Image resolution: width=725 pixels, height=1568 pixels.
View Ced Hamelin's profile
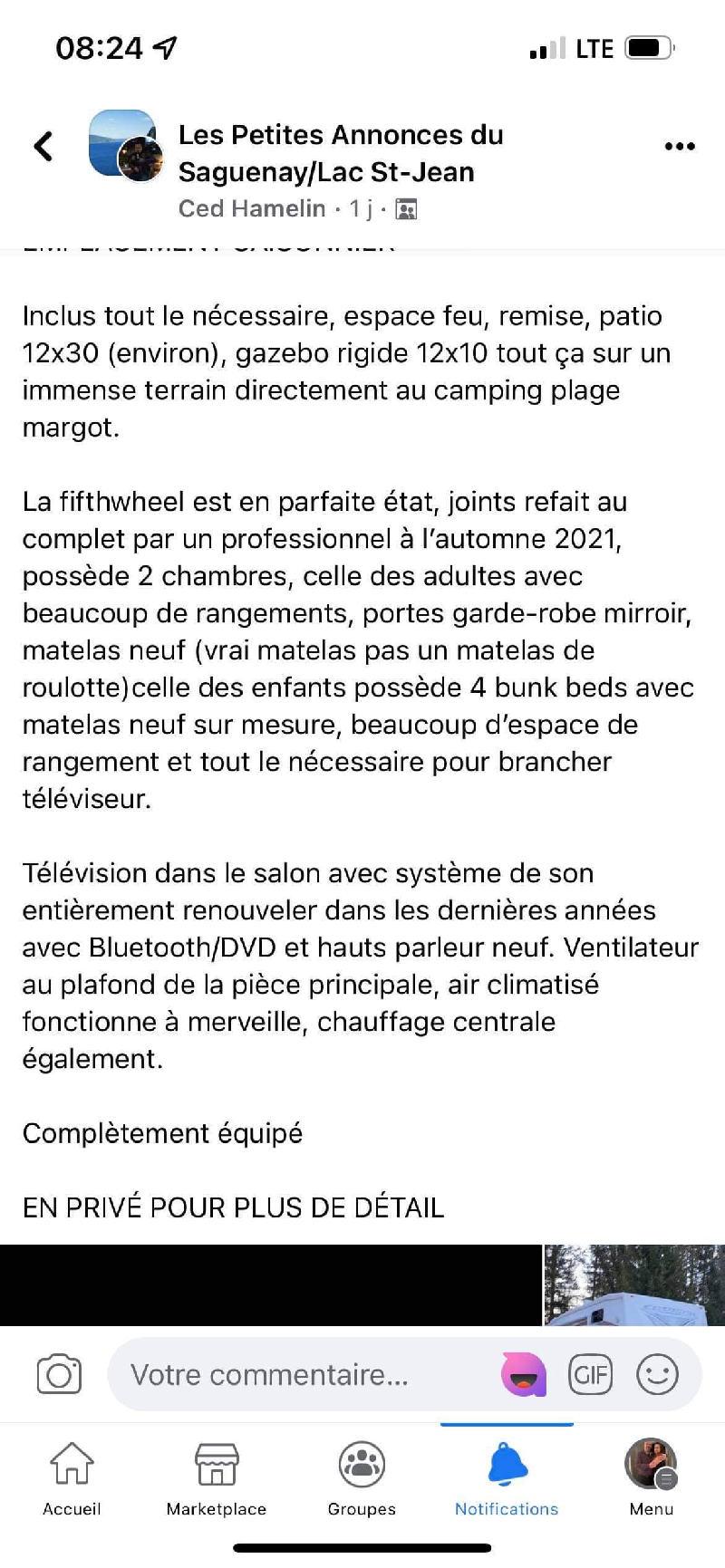click(x=251, y=209)
